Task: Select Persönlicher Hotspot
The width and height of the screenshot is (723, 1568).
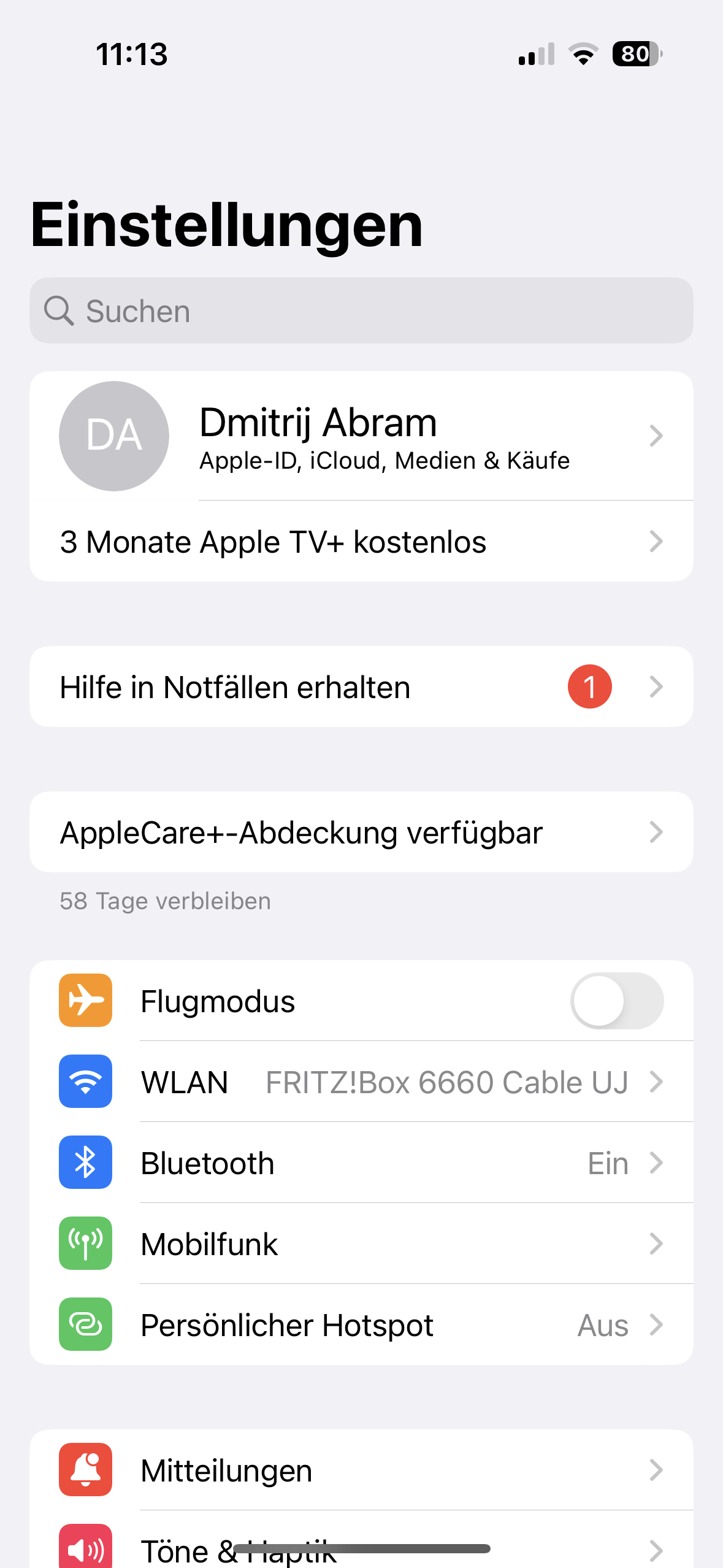Action: click(x=361, y=1325)
